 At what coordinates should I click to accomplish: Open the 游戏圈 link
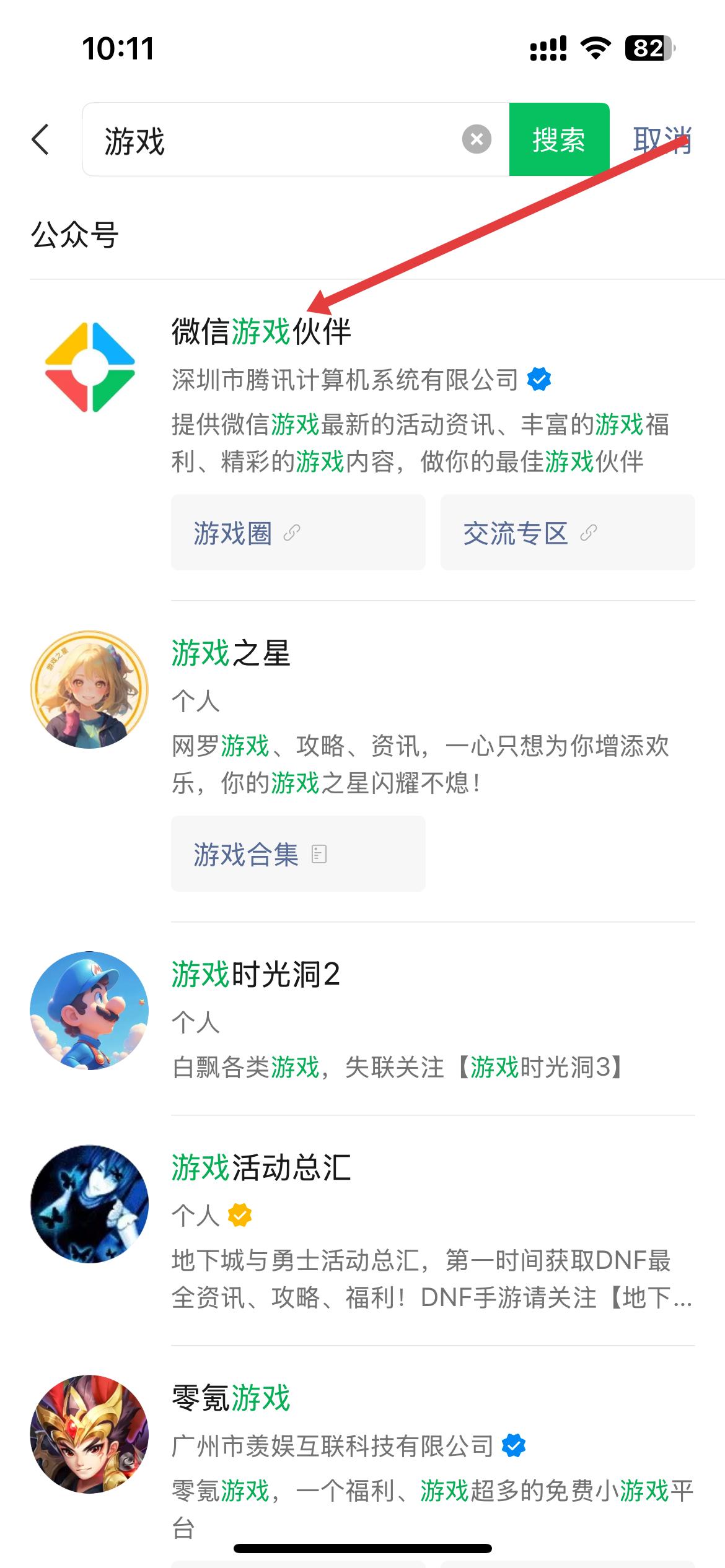click(x=298, y=533)
